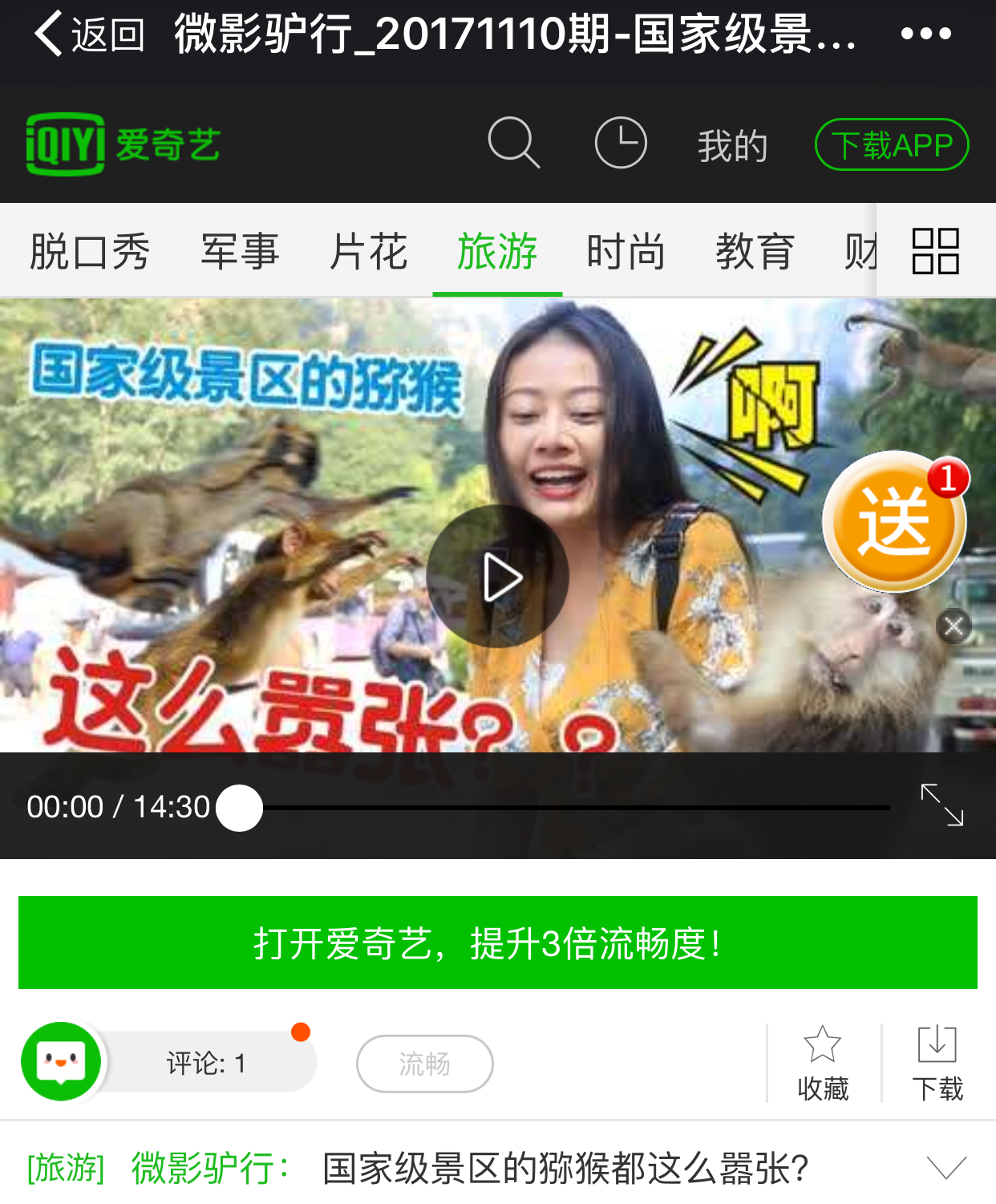This screenshot has width=996, height=1204.
Task: Select the 时尚 tab
Action: point(626,251)
